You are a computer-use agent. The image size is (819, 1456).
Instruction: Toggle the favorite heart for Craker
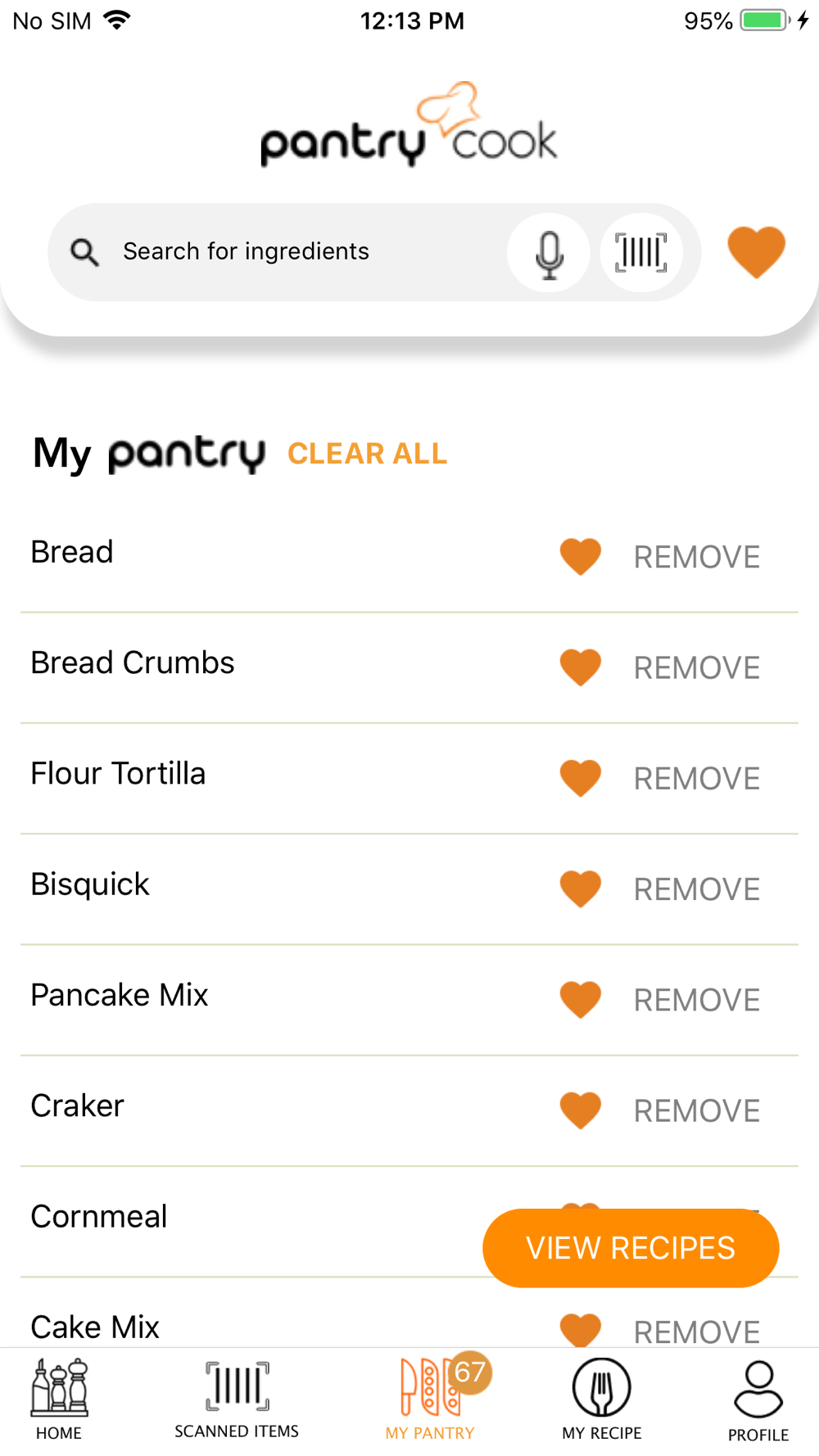(581, 1110)
